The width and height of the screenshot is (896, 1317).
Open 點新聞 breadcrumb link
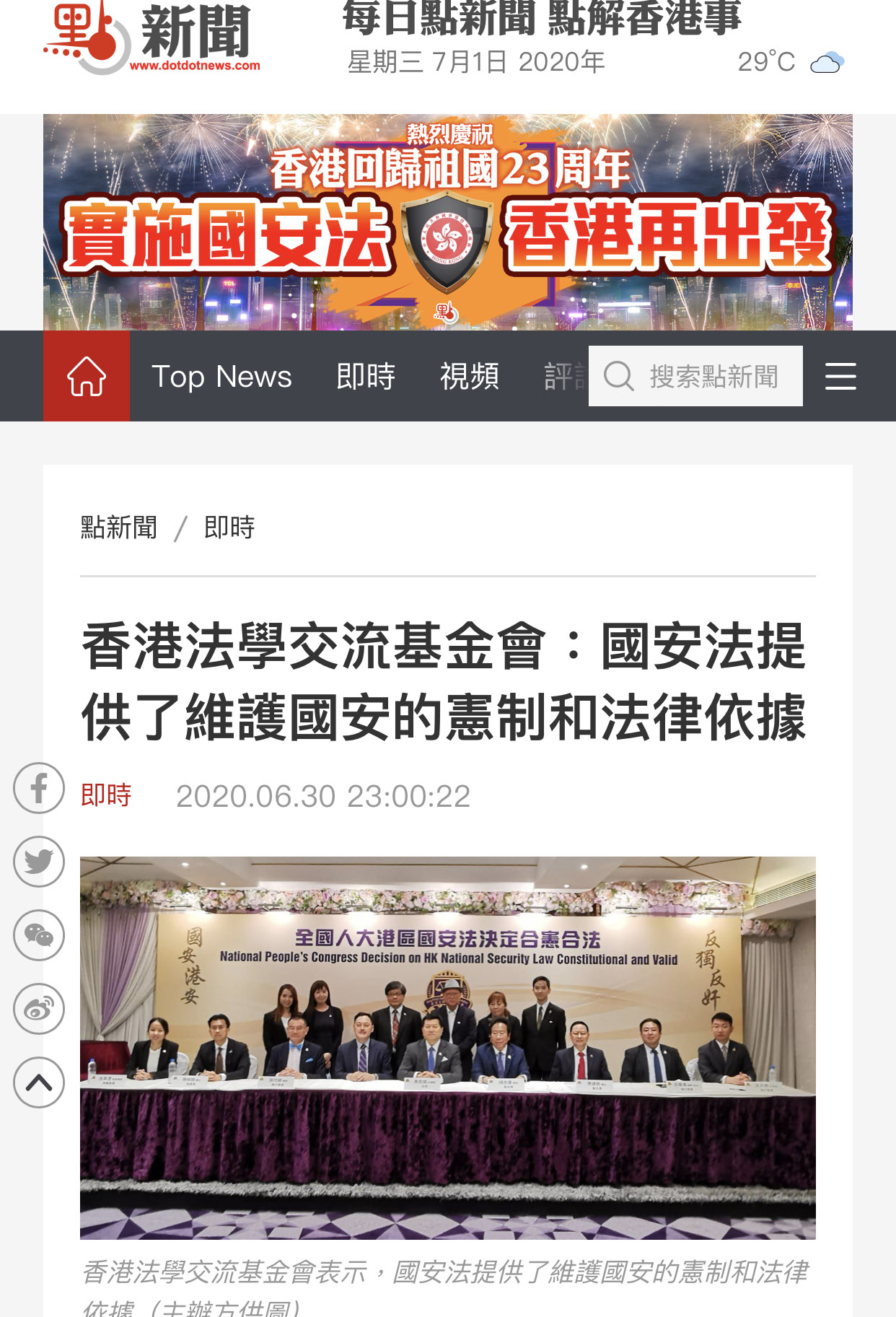coord(119,528)
